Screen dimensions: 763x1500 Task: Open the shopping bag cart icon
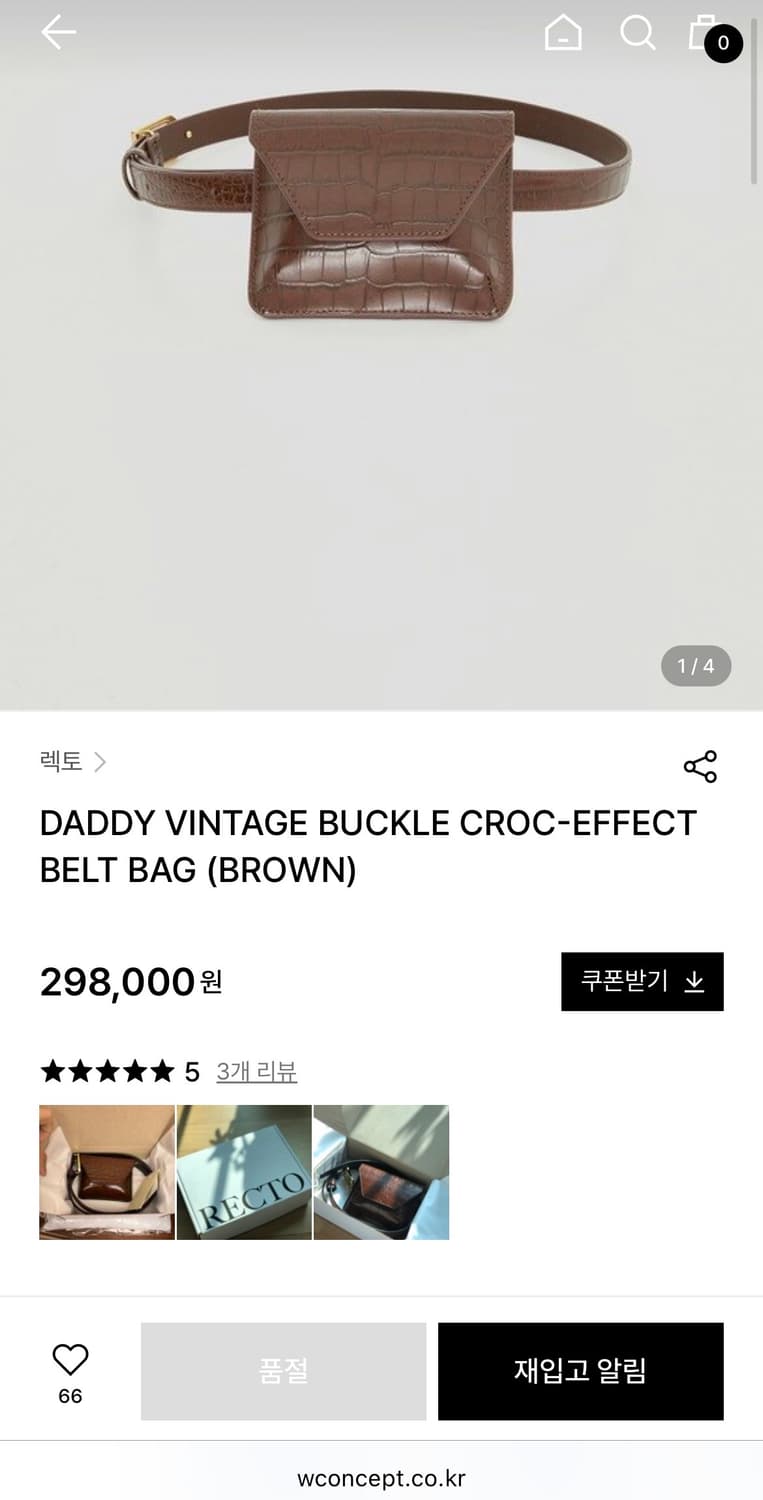[x=703, y=31]
